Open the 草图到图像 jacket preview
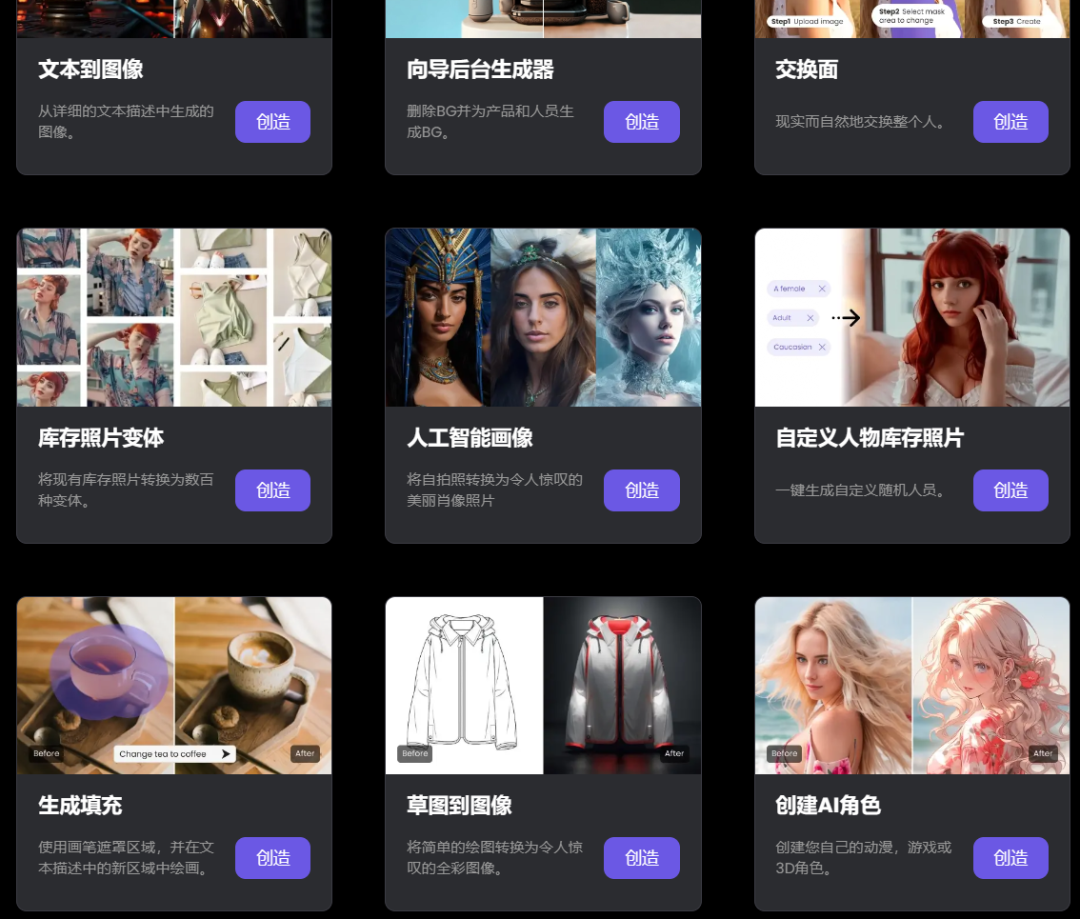1080x919 pixels. point(543,685)
